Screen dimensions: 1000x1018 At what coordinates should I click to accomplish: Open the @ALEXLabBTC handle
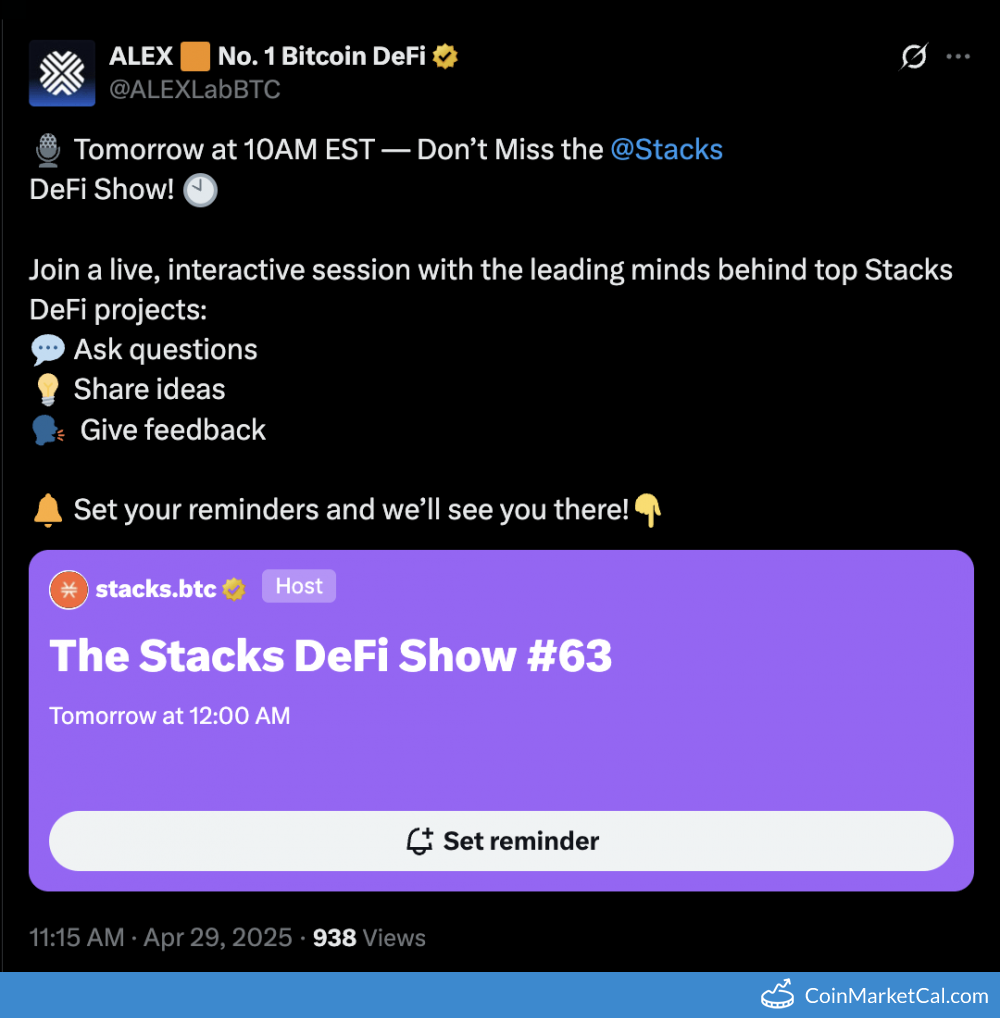pos(195,90)
